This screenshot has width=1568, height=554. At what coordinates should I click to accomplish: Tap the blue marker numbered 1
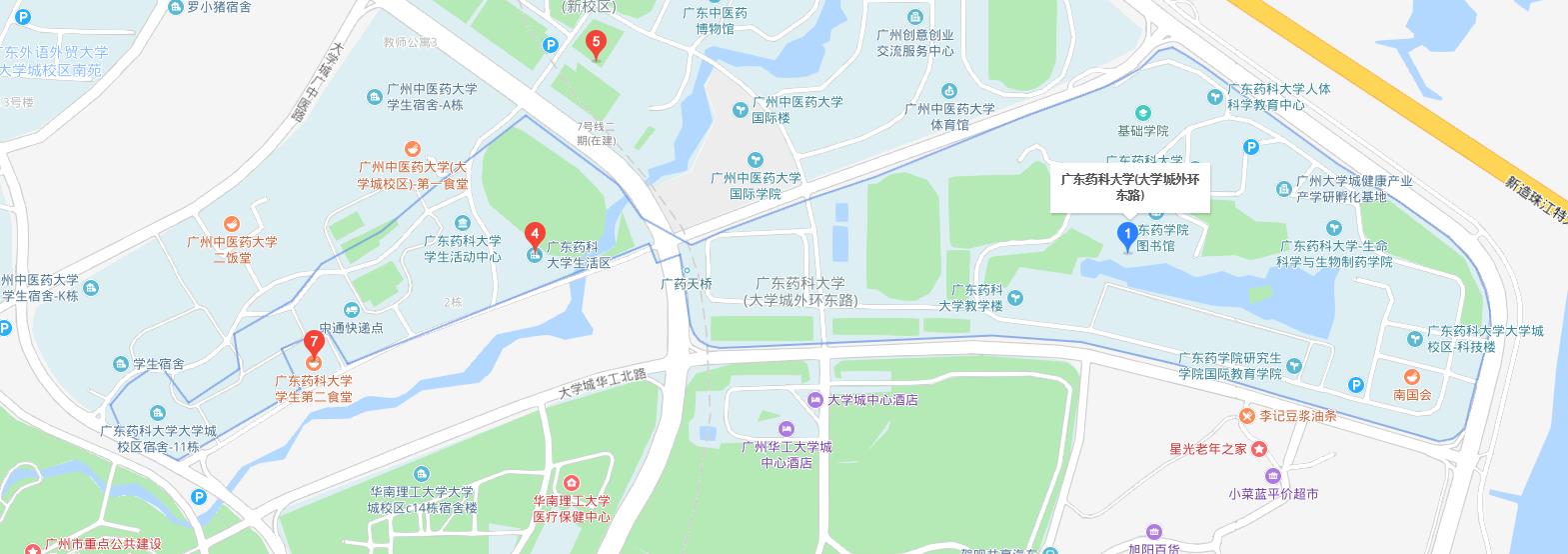click(1128, 236)
